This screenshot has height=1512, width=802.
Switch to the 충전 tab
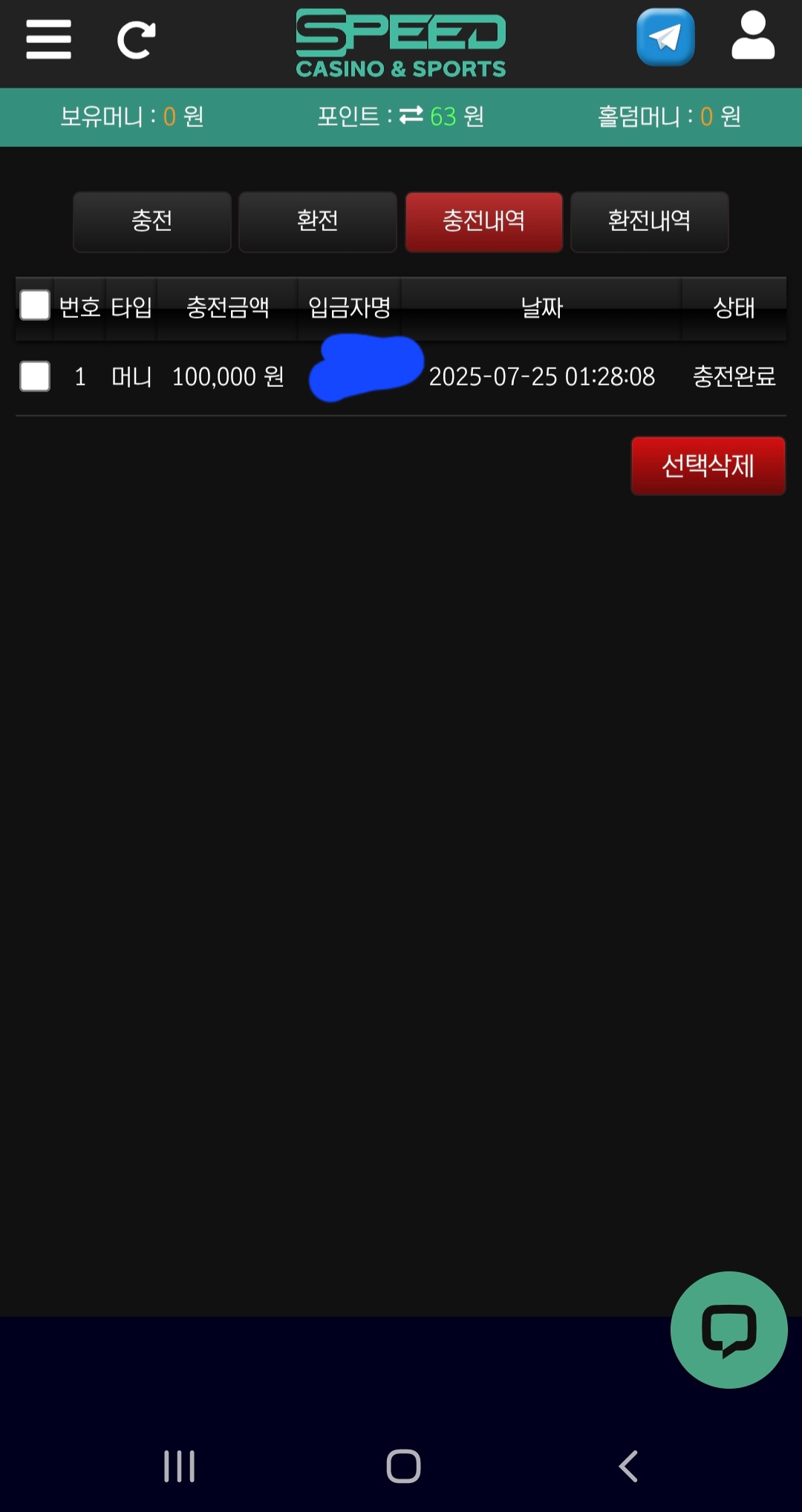[152, 221]
